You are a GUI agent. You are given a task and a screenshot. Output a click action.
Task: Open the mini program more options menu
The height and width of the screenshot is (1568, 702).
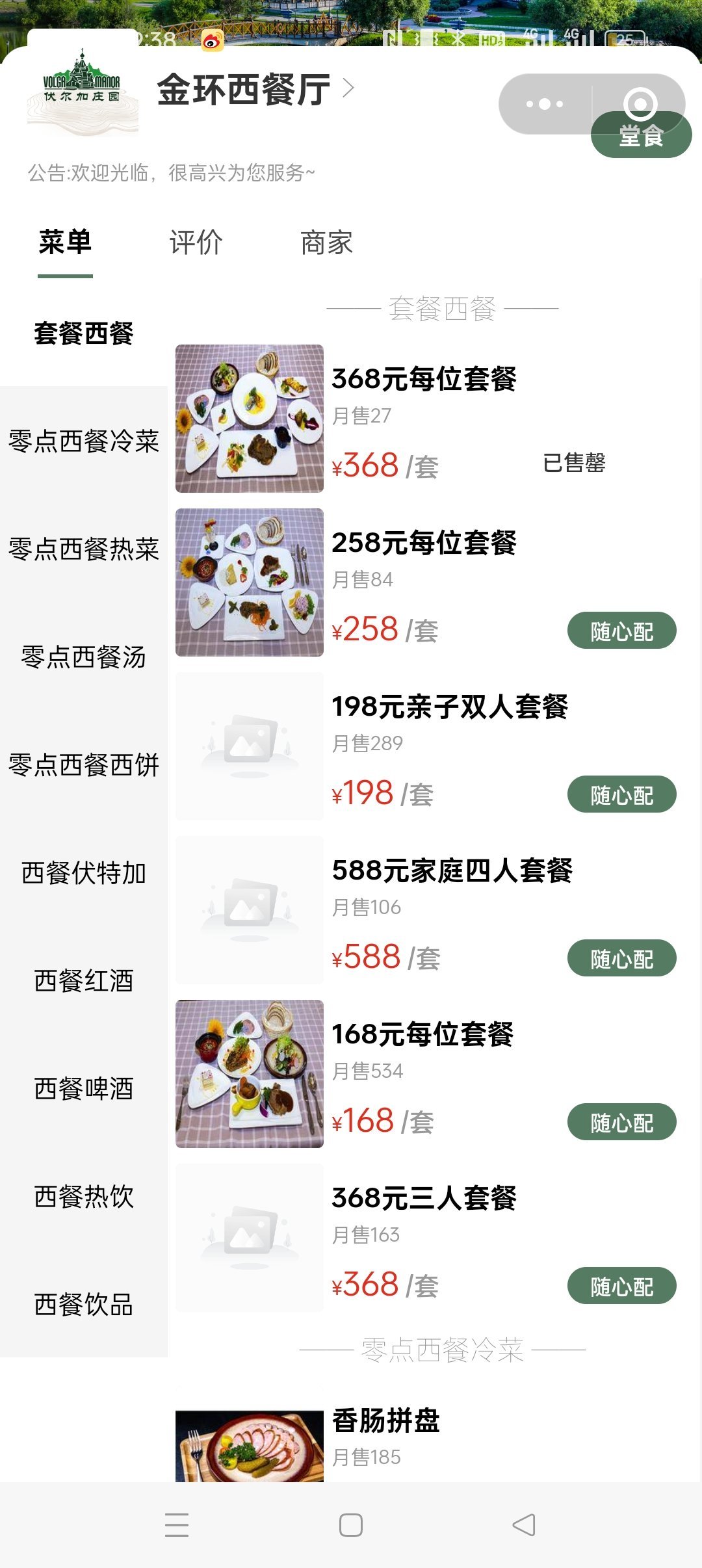[545, 104]
